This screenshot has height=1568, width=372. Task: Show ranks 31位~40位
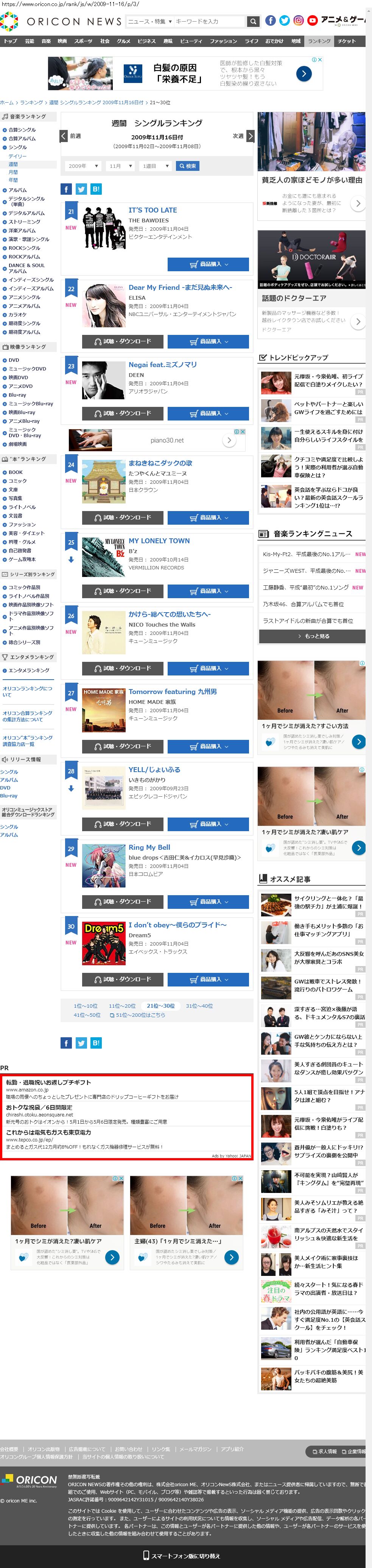[199, 1006]
